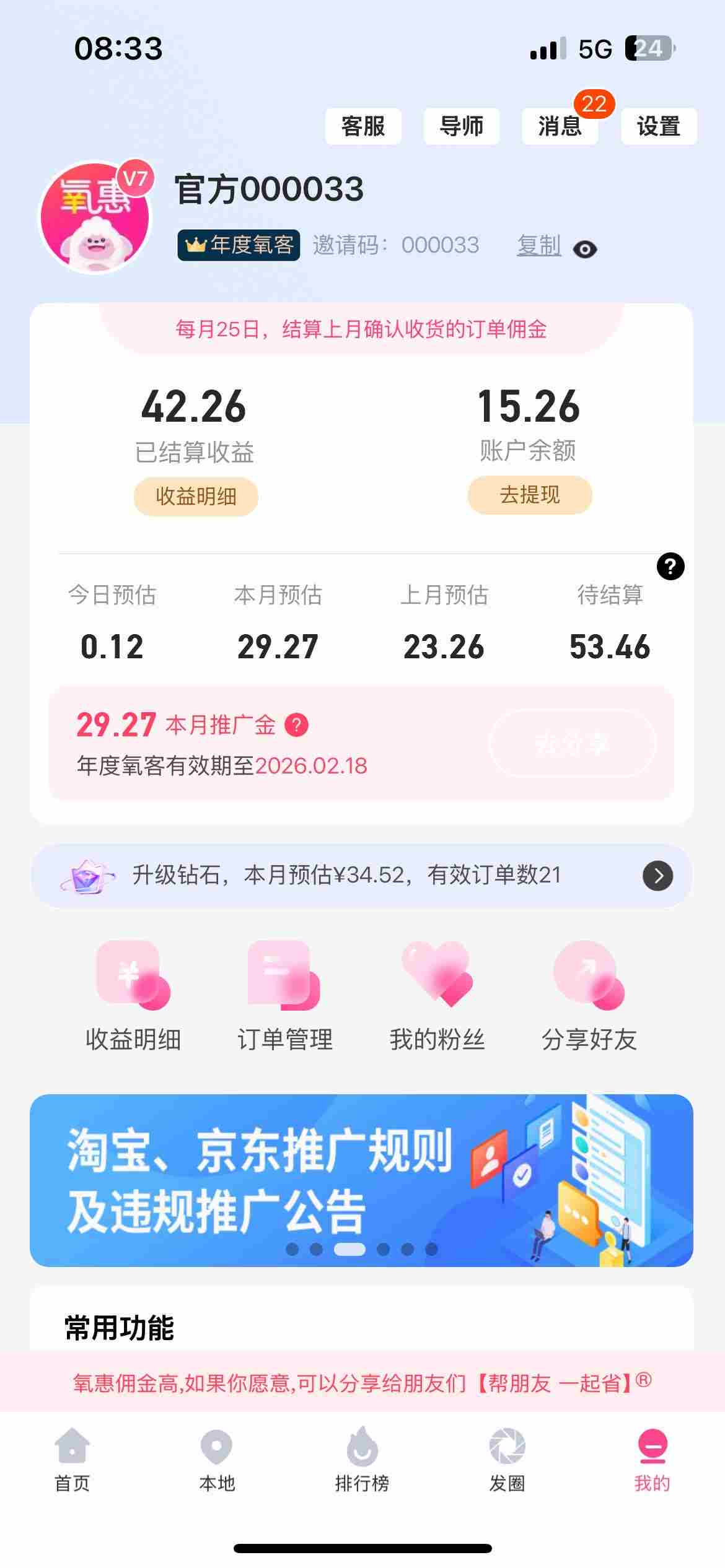Open the 导师 mentor page
Image resolution: width=725 pixels, height=1568 pixels.
point(462,126)
